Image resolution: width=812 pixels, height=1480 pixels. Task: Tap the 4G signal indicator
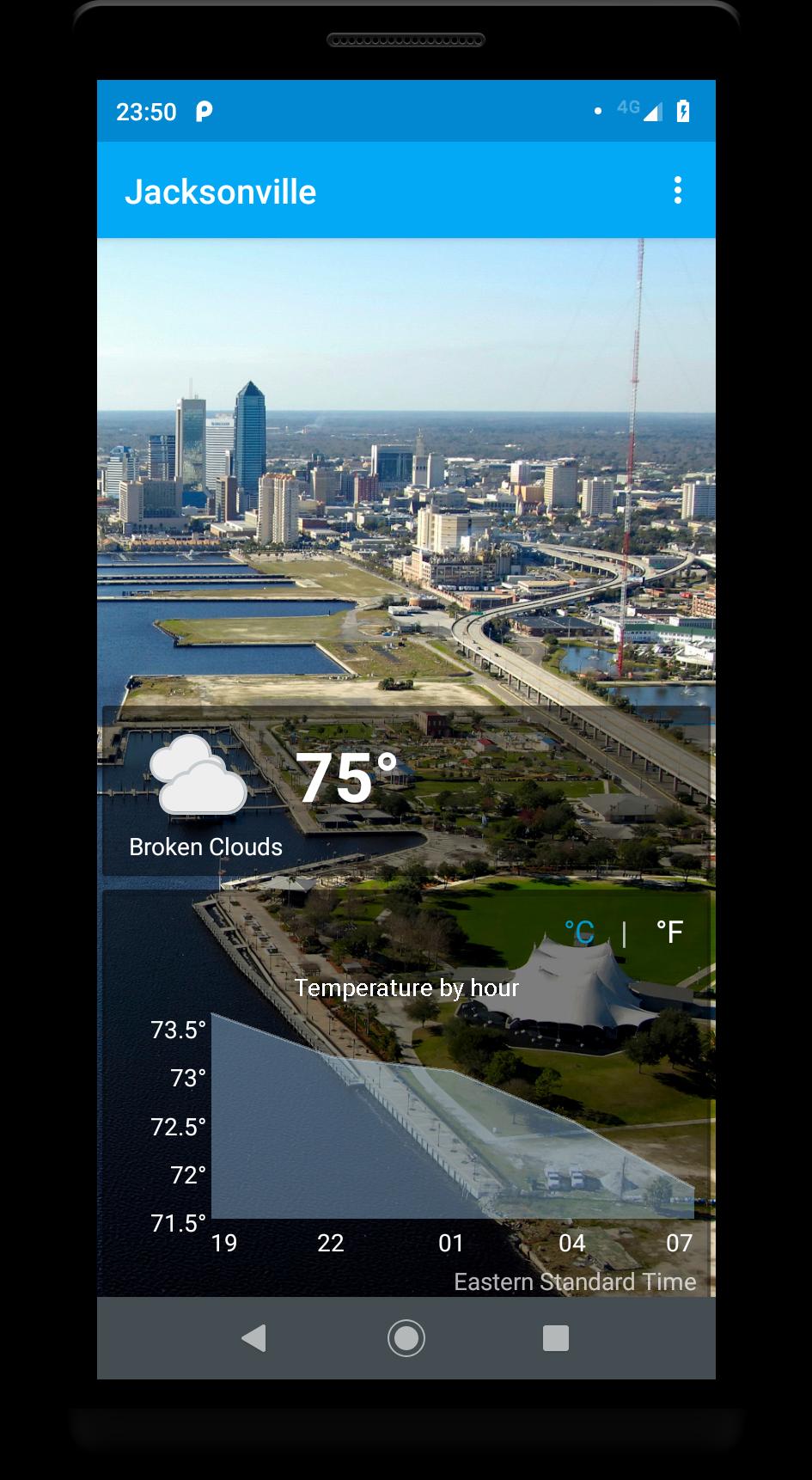click(x=639, y=110)
